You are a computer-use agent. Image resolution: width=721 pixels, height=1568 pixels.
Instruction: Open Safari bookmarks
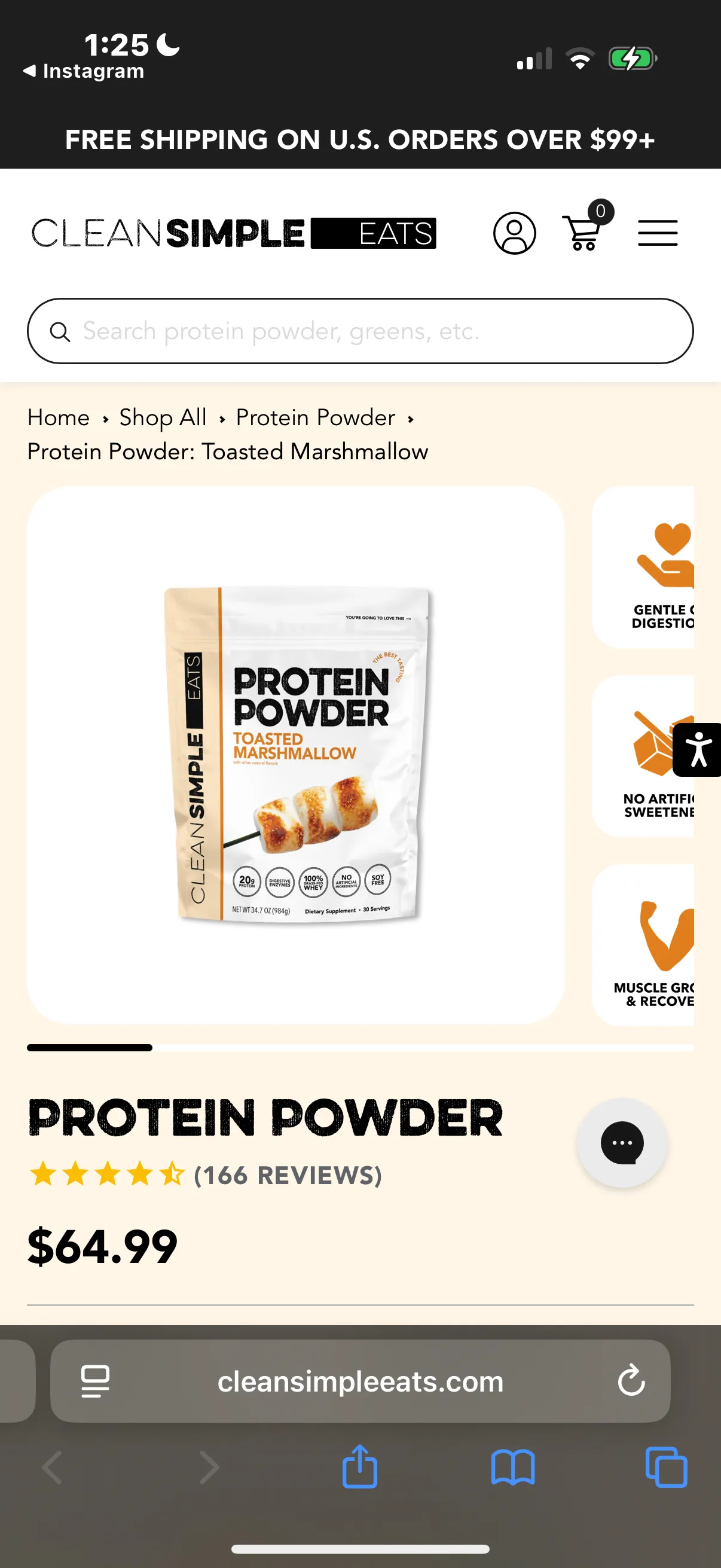512,1467
